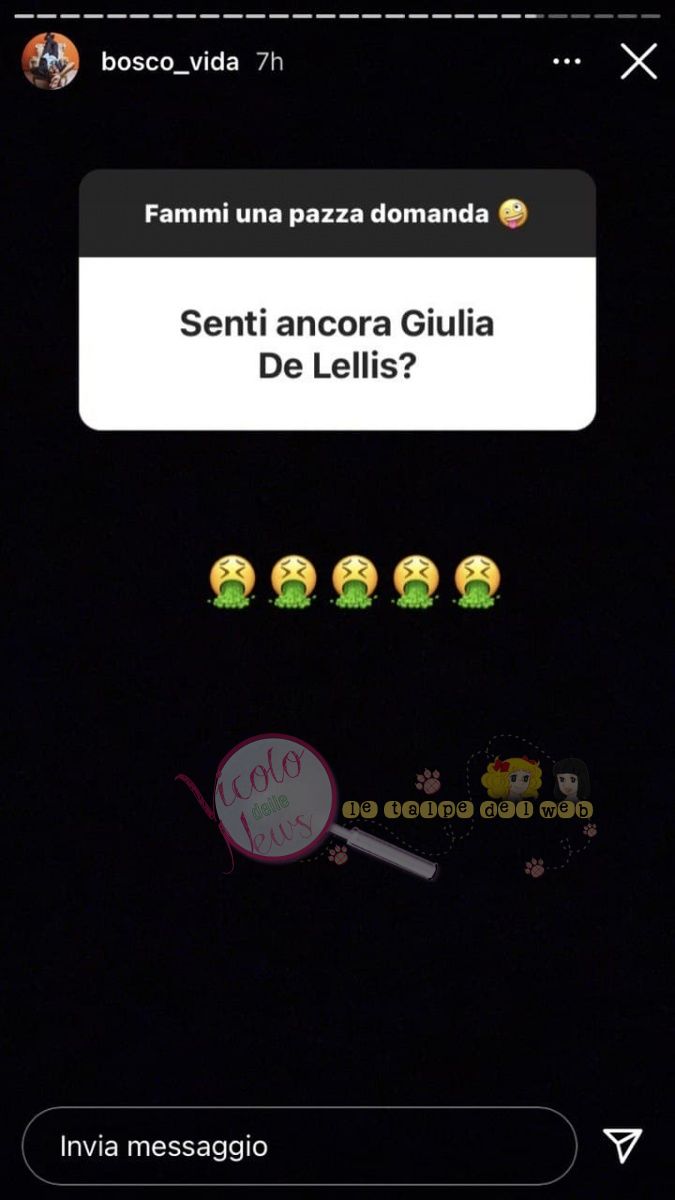Tap the Invia messaggio reply field
Image resolution: width=675 pixels, height=1200 pixels.
[x=300, y=1146]
